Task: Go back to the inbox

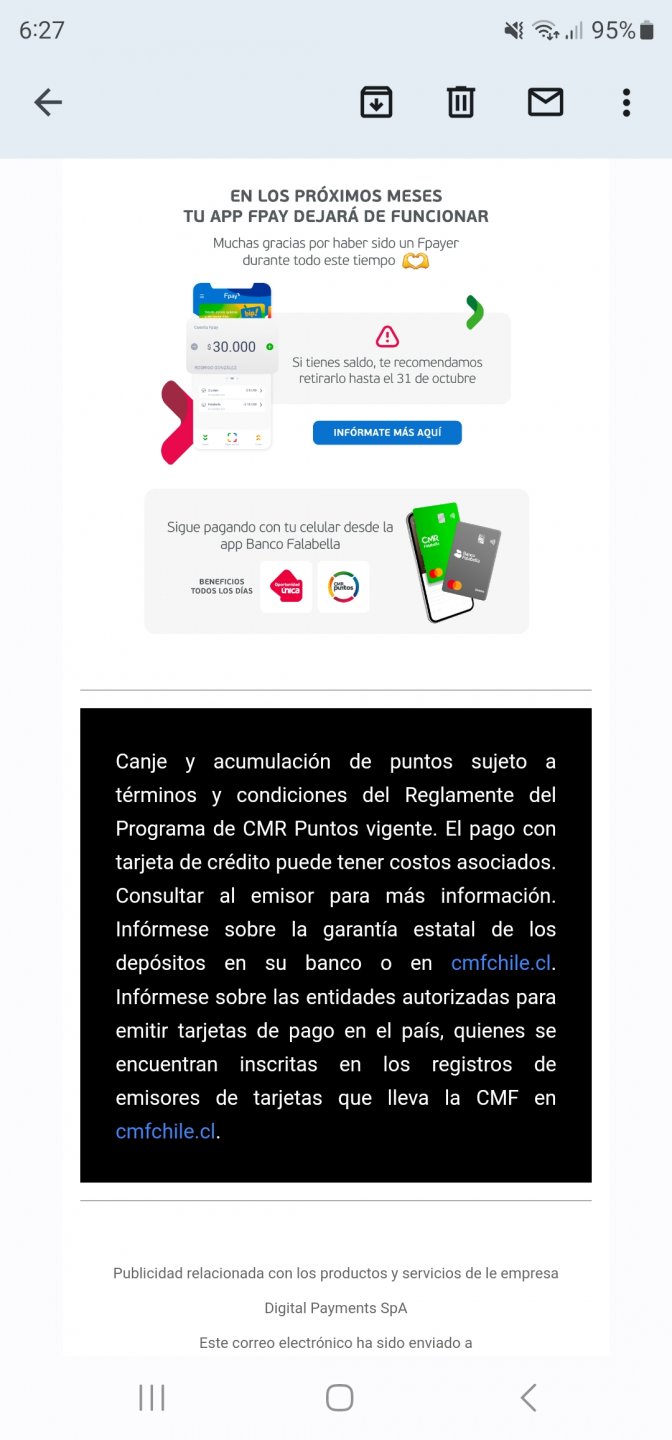Action: [48, 102]
